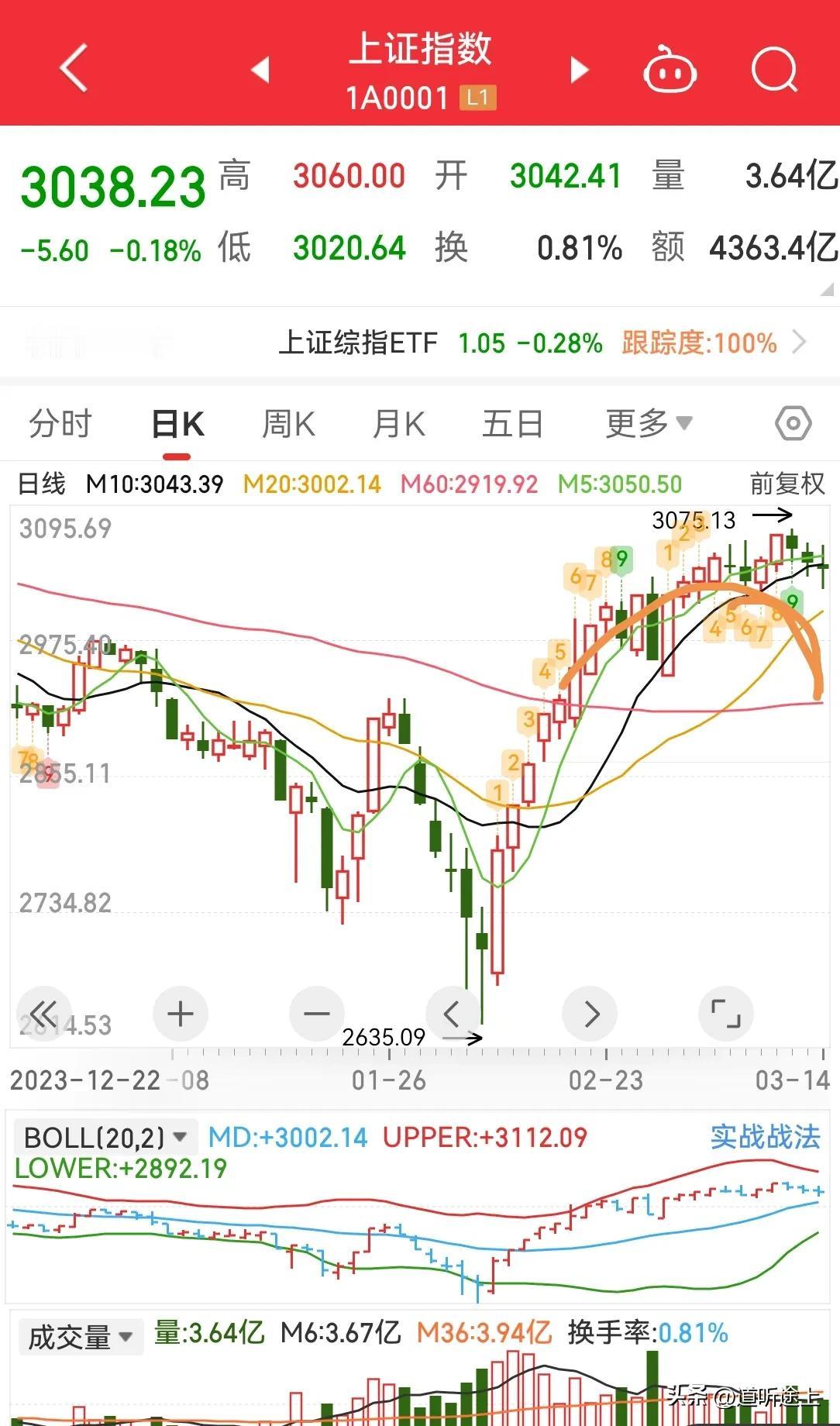Go back using the top-left arrow
The height and width of the screenshot is (1426, 840).
pyautogui.click(x=74, y=68)
